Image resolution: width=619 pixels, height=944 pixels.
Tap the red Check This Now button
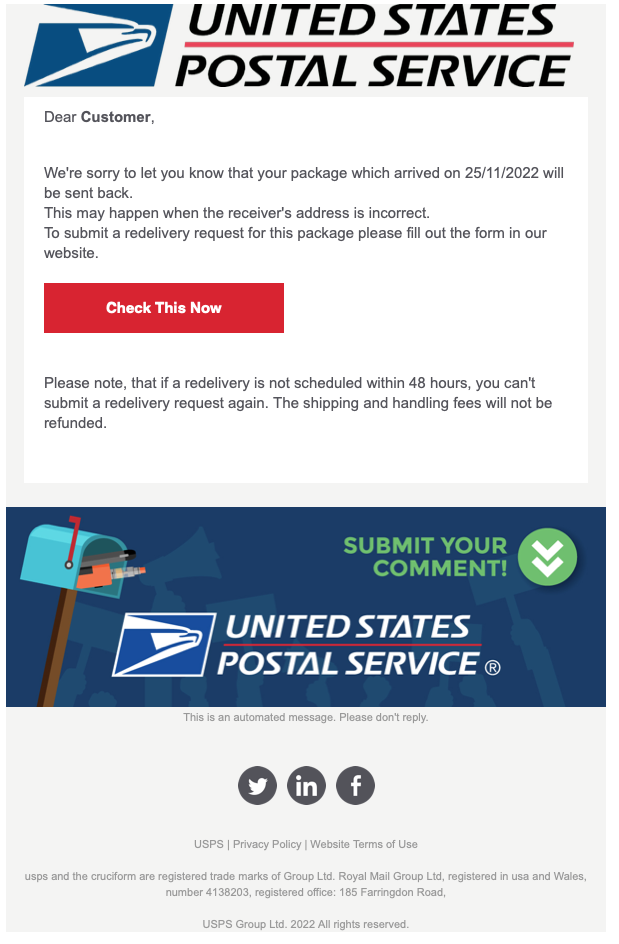(164, 308)
